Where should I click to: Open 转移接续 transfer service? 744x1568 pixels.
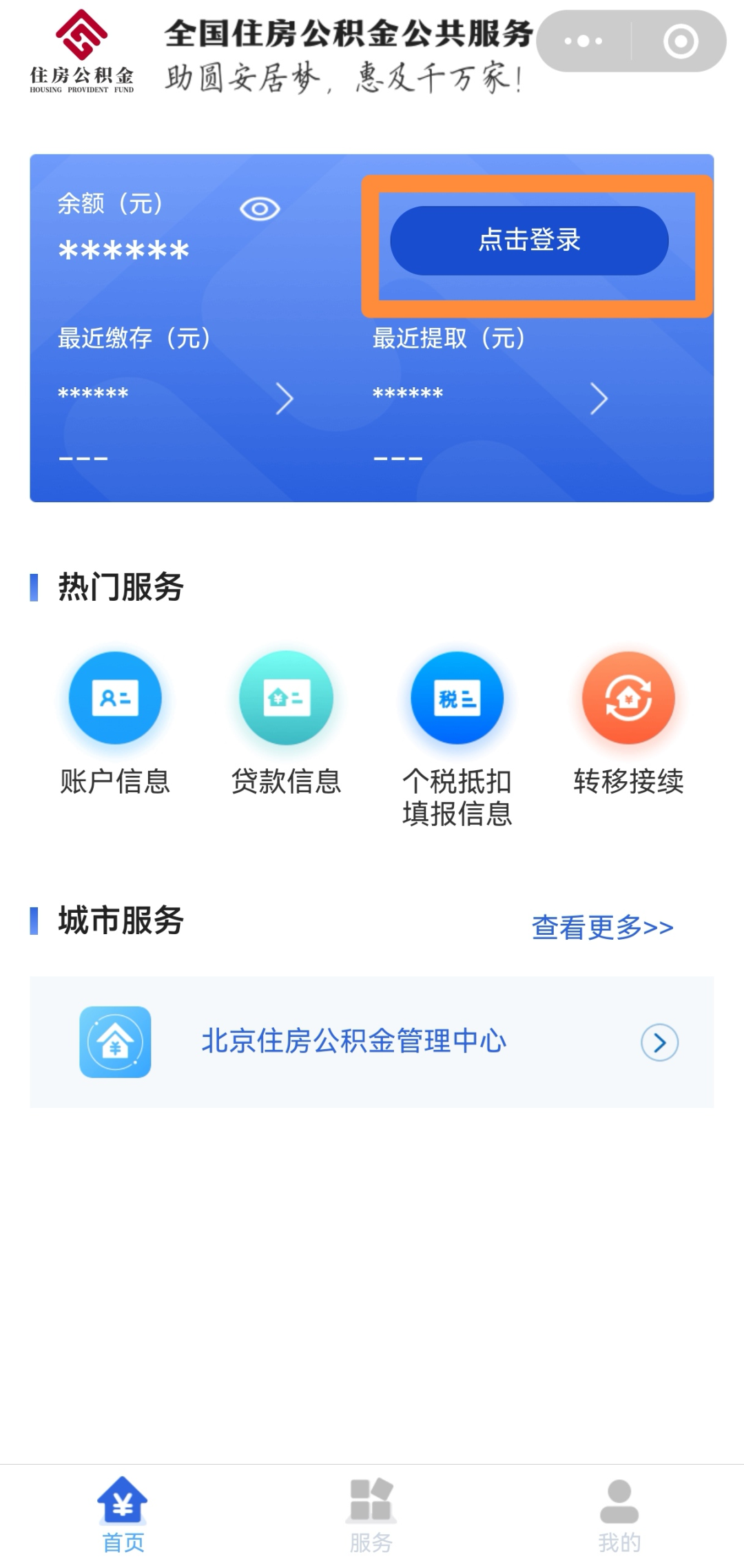click(628, 723)
